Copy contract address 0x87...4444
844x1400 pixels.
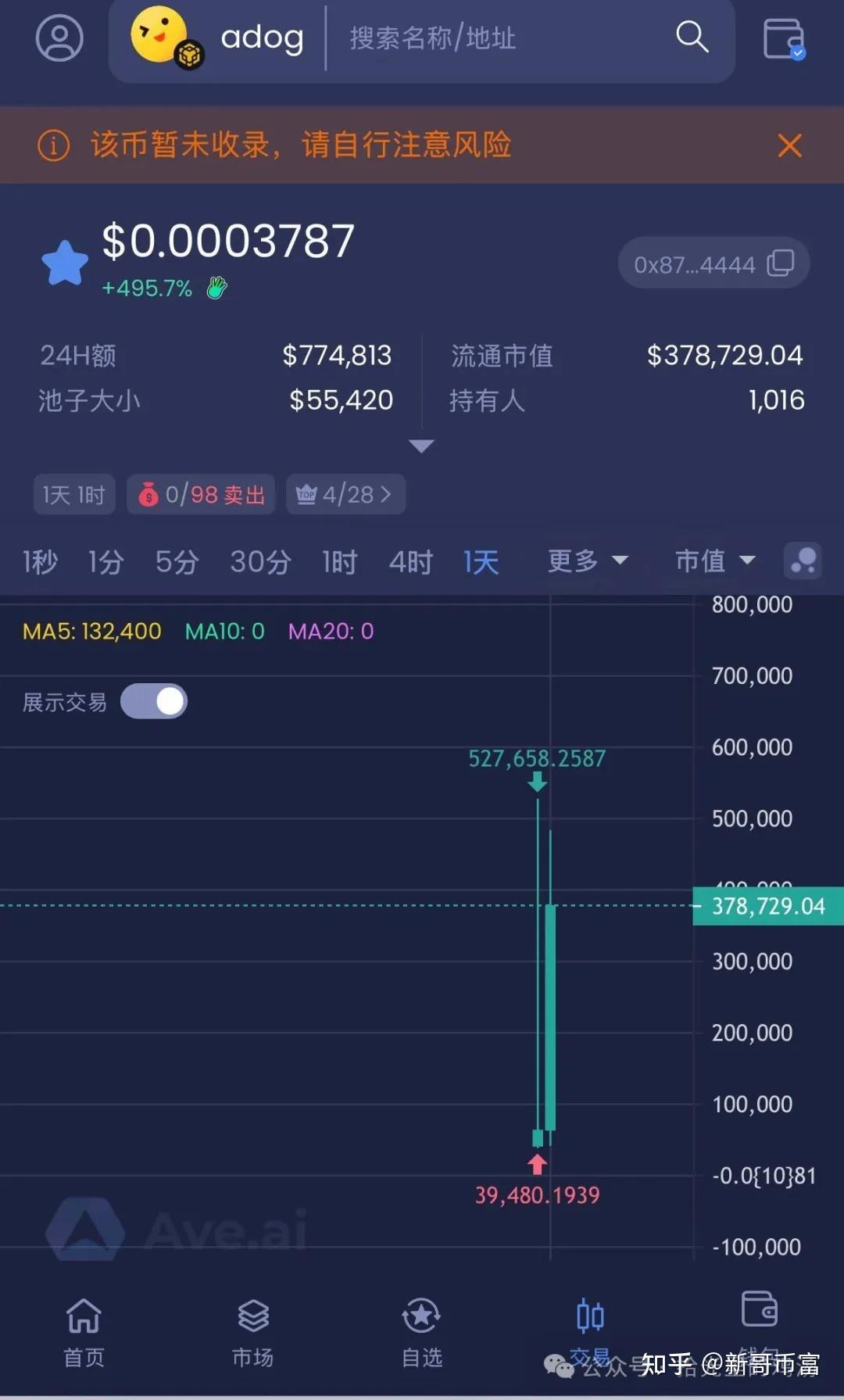(x=780, y=263)
